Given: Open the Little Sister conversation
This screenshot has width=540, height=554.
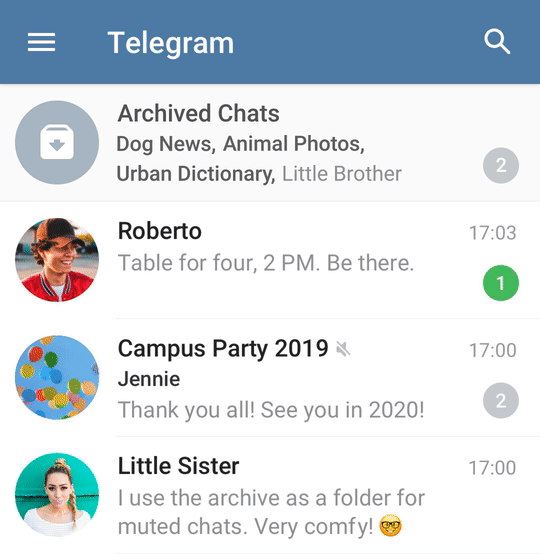Looking at the screenshot, I should coord(270,495).
